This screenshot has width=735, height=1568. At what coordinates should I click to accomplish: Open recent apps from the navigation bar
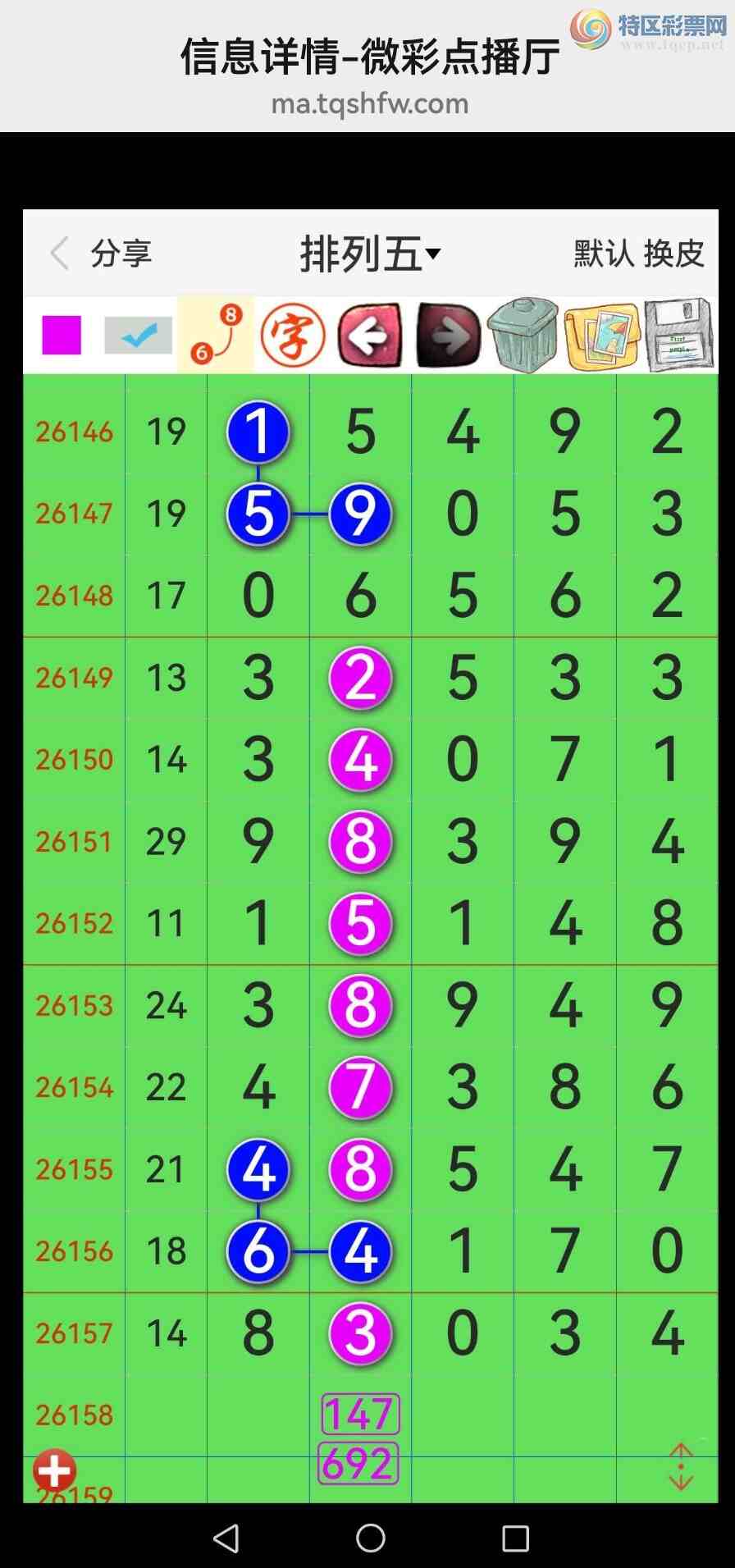pos(515,1538)
